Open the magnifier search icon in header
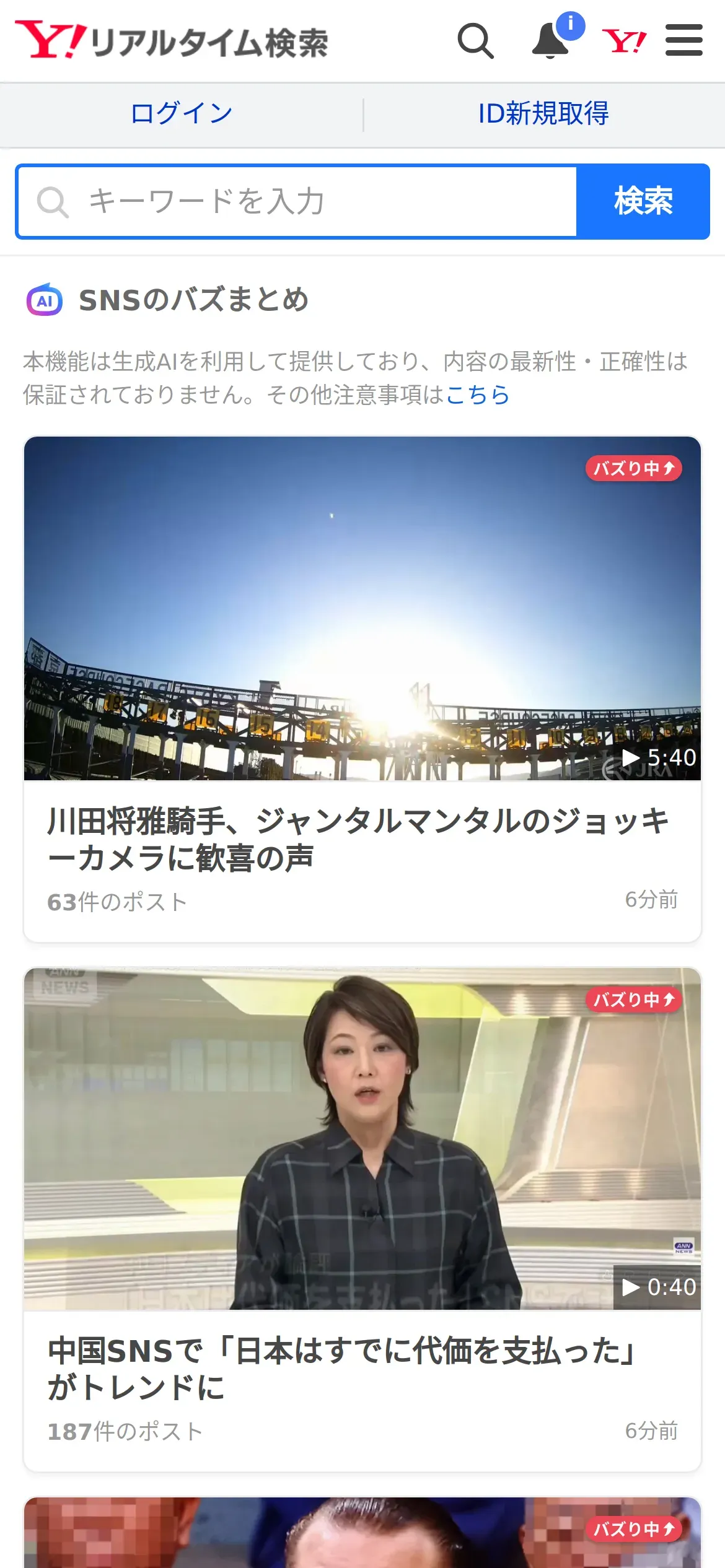The image size is (725, 1568). pos(475,41)
